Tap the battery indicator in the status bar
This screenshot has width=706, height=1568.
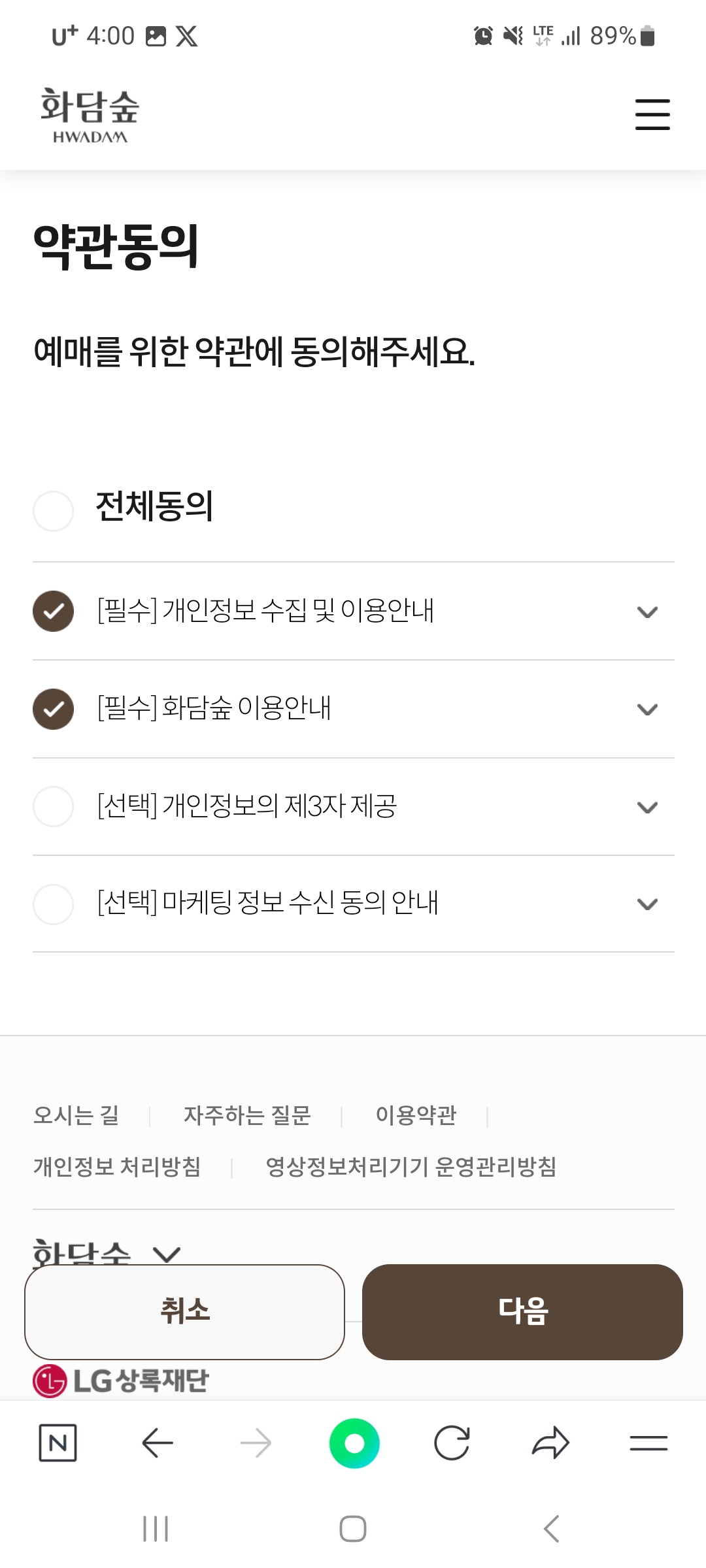click(x=647, y=37)
